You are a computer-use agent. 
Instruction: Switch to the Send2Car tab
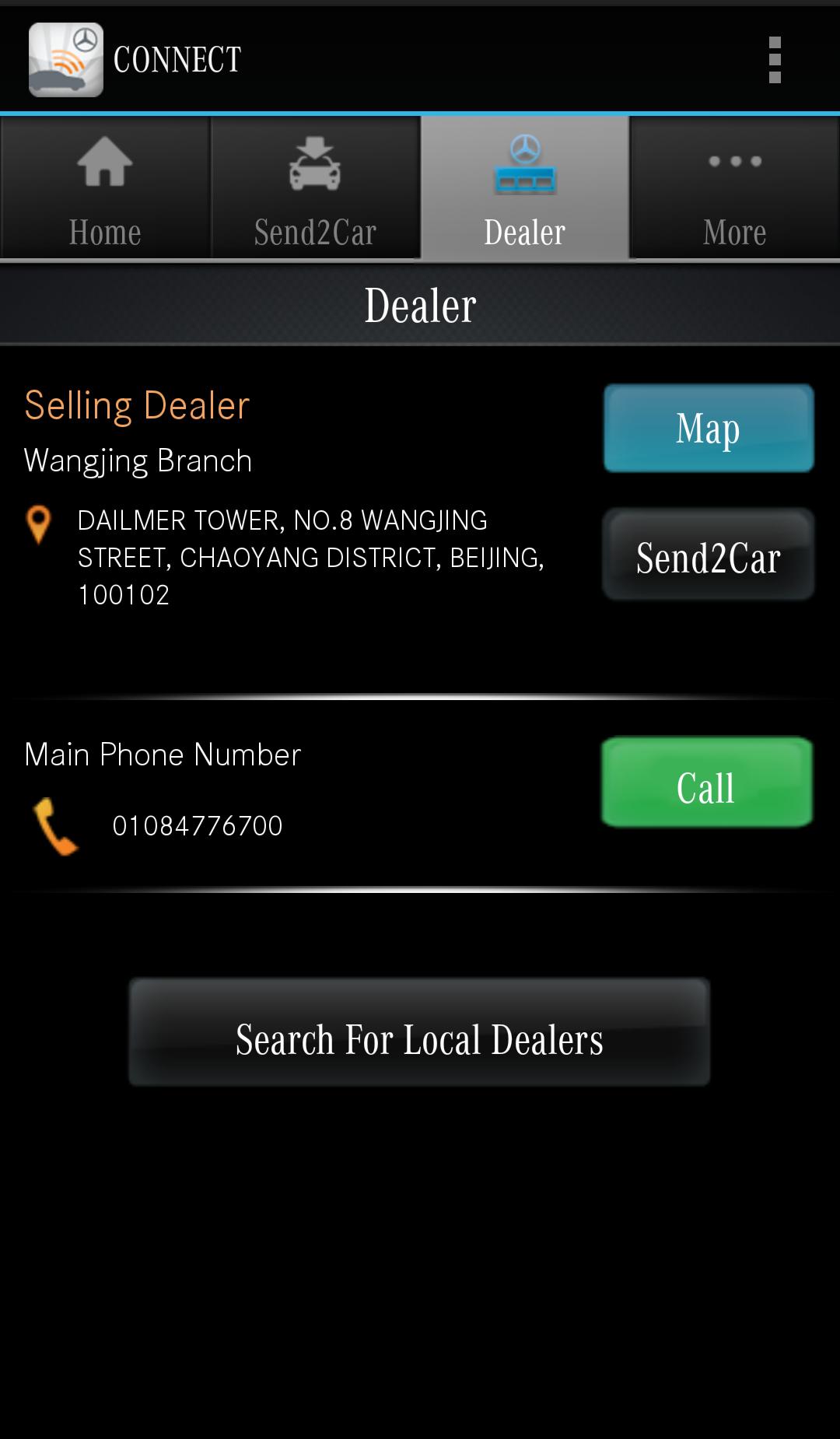click(314, 189)
